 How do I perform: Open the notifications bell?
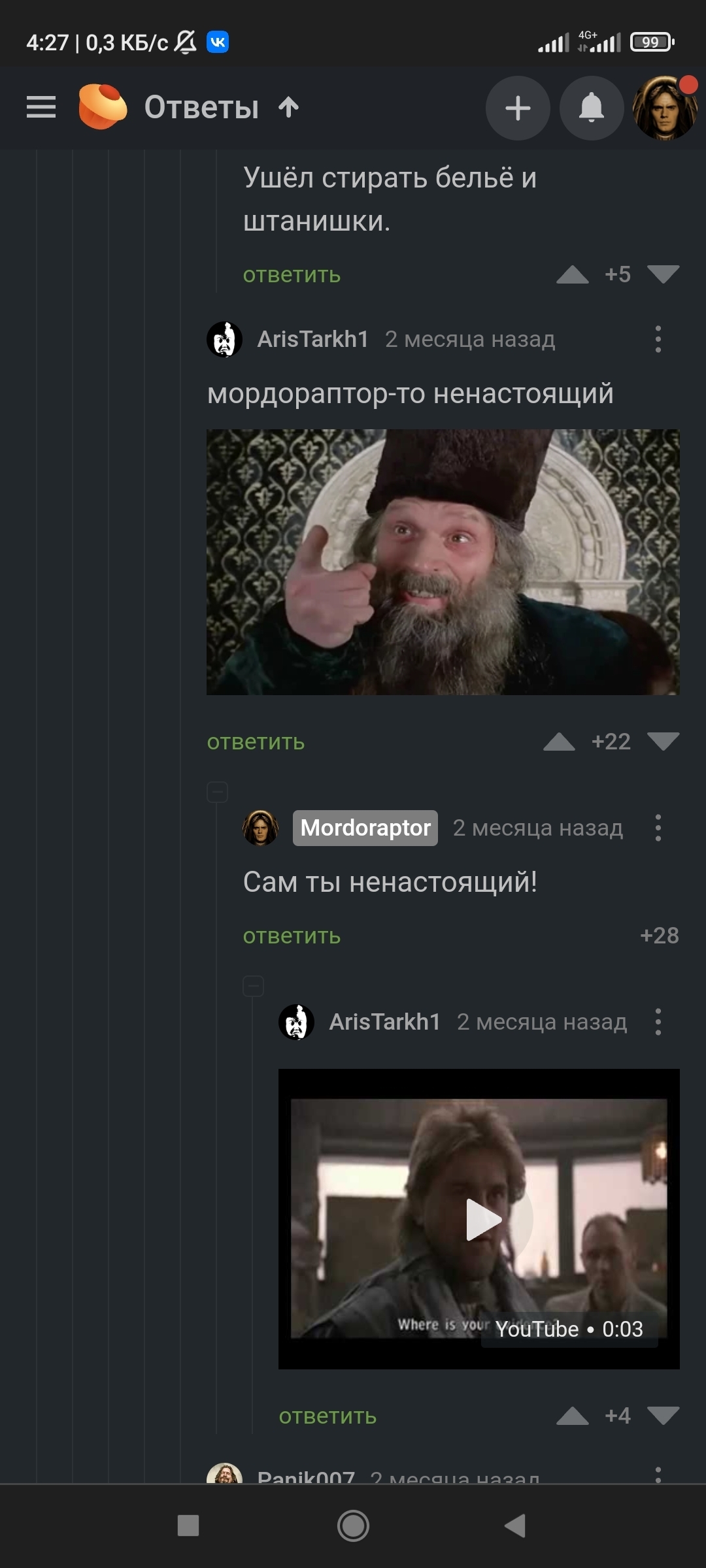tap(592, 108)
